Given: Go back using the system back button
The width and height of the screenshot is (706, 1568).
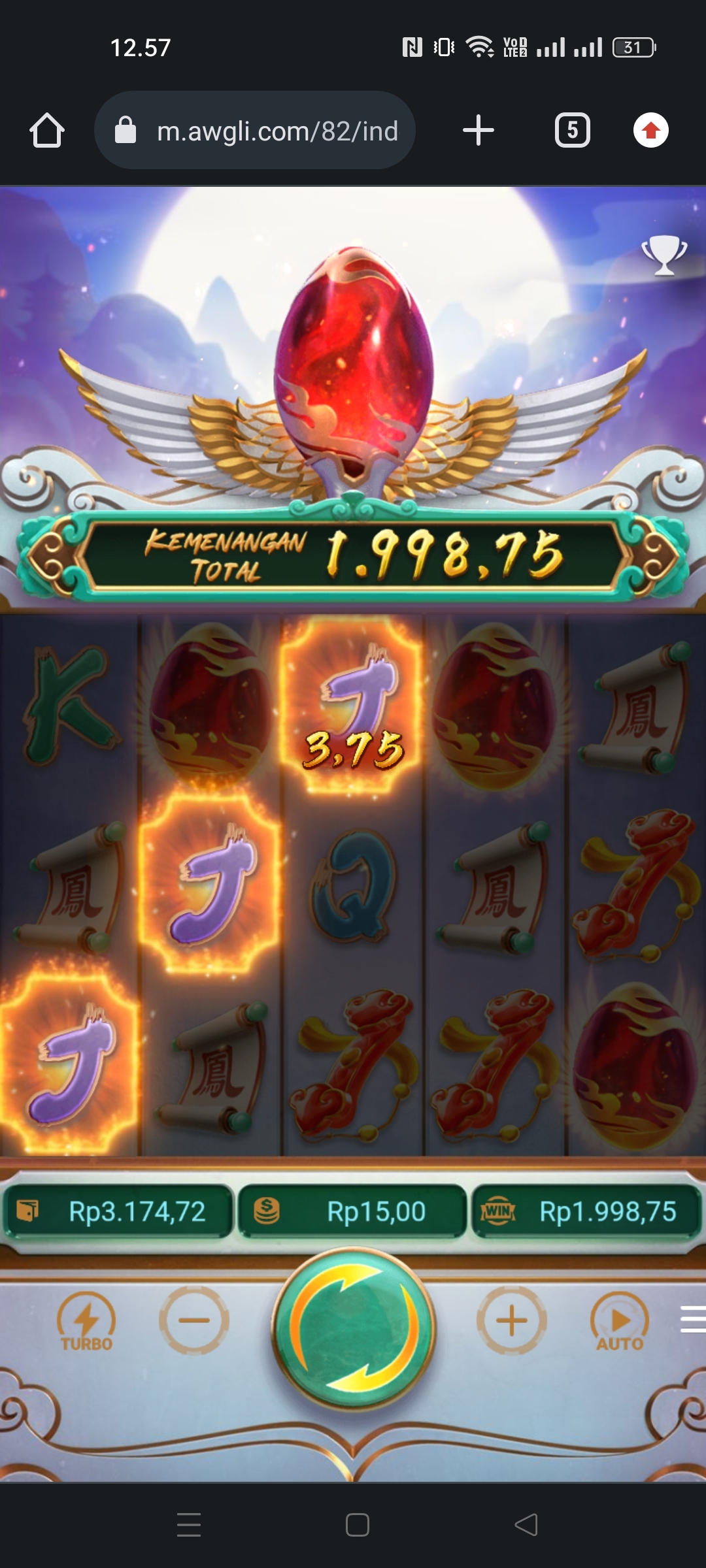Looking at the screenshot, I should pyautogui.click(x=526, y=1525).
